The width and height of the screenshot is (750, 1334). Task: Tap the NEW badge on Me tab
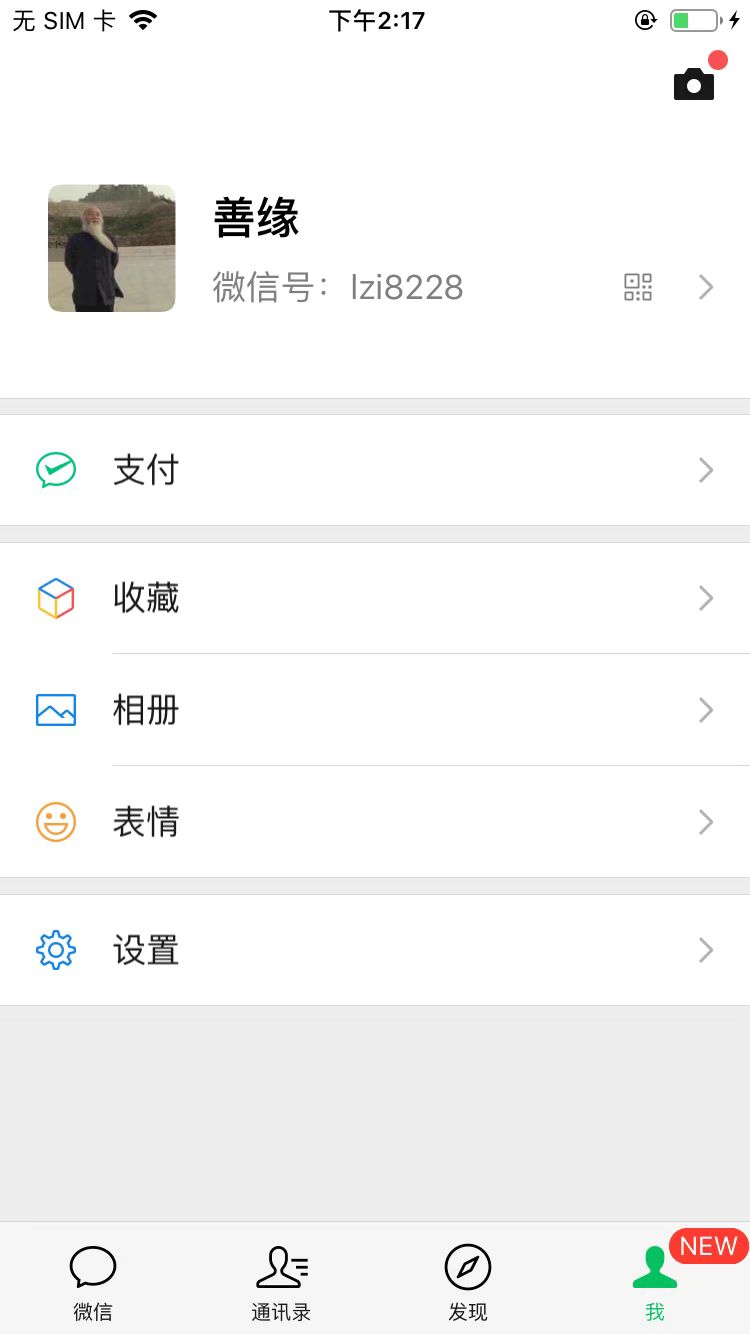(x=709, y=1246)
